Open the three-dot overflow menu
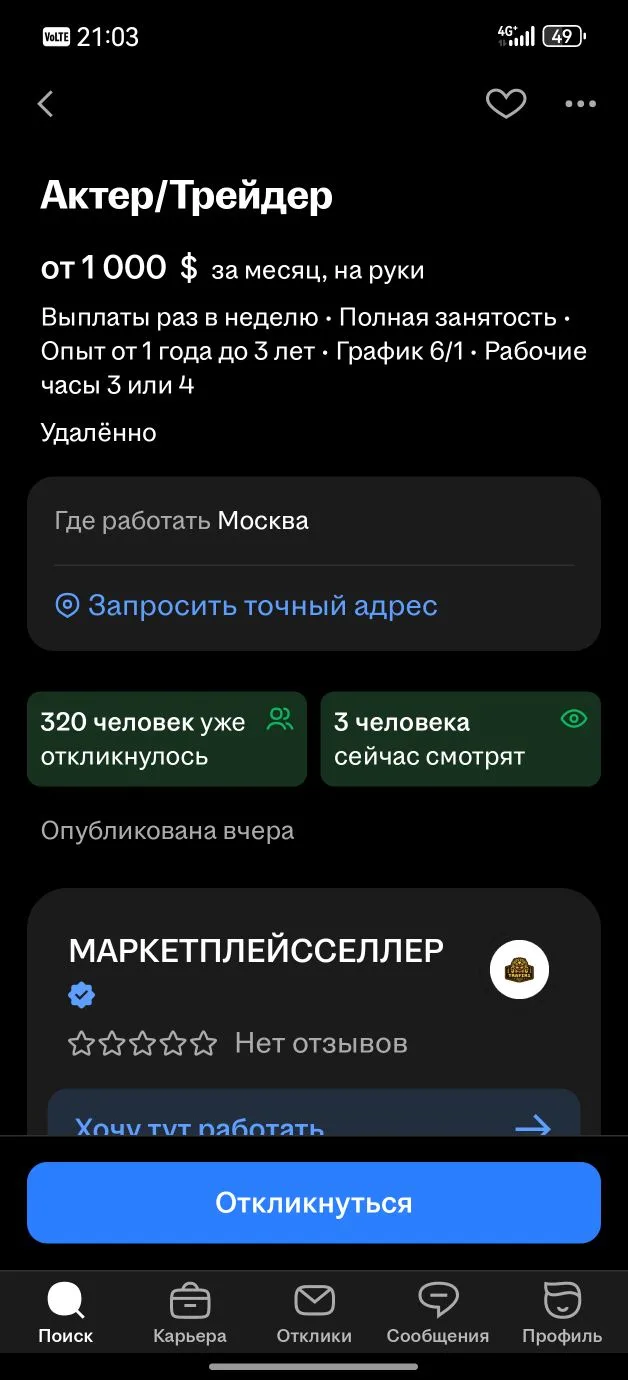This screenshot has height=1380, width=628. (x=580, y=104)
